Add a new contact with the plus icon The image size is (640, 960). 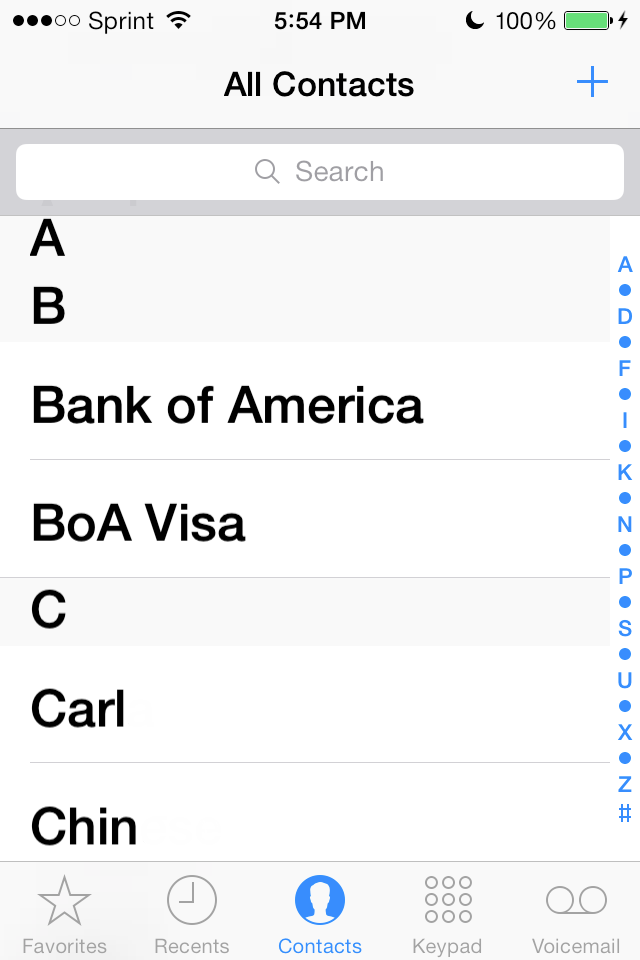point(592,83)
